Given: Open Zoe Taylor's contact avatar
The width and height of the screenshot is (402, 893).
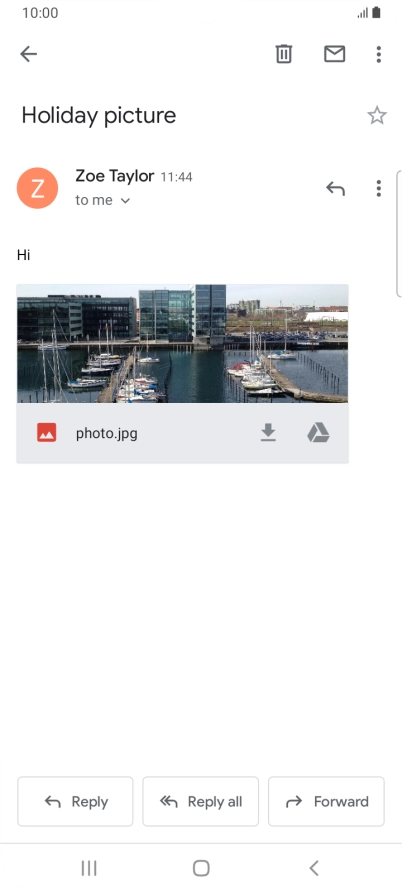Looking at the screenshot, I should click(38, 188).
